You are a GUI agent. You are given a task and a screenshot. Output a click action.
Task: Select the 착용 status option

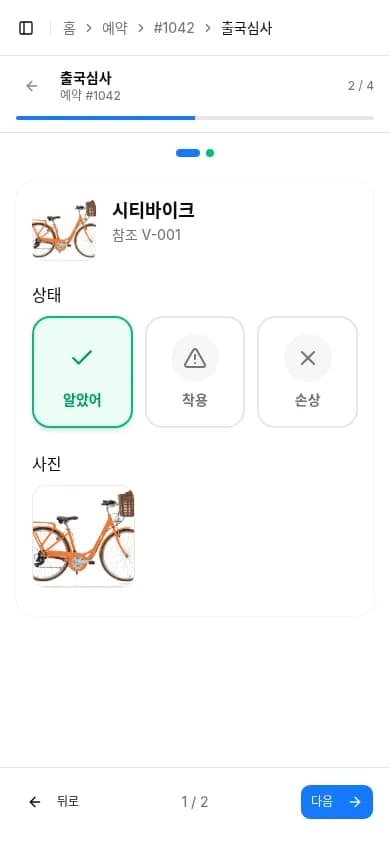tap(195, 372)
